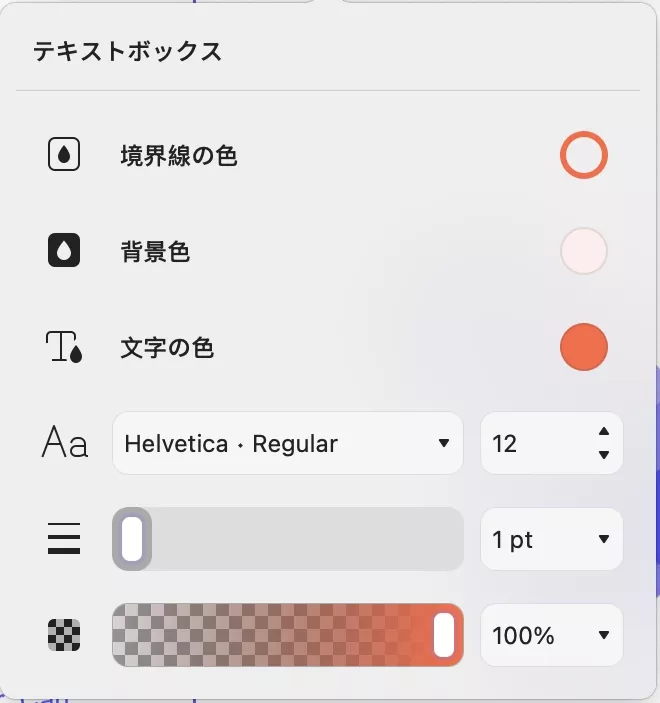The image size is (660, 703).
Task: Open the 1 pt line width dropdown
Action: [551, 539]
